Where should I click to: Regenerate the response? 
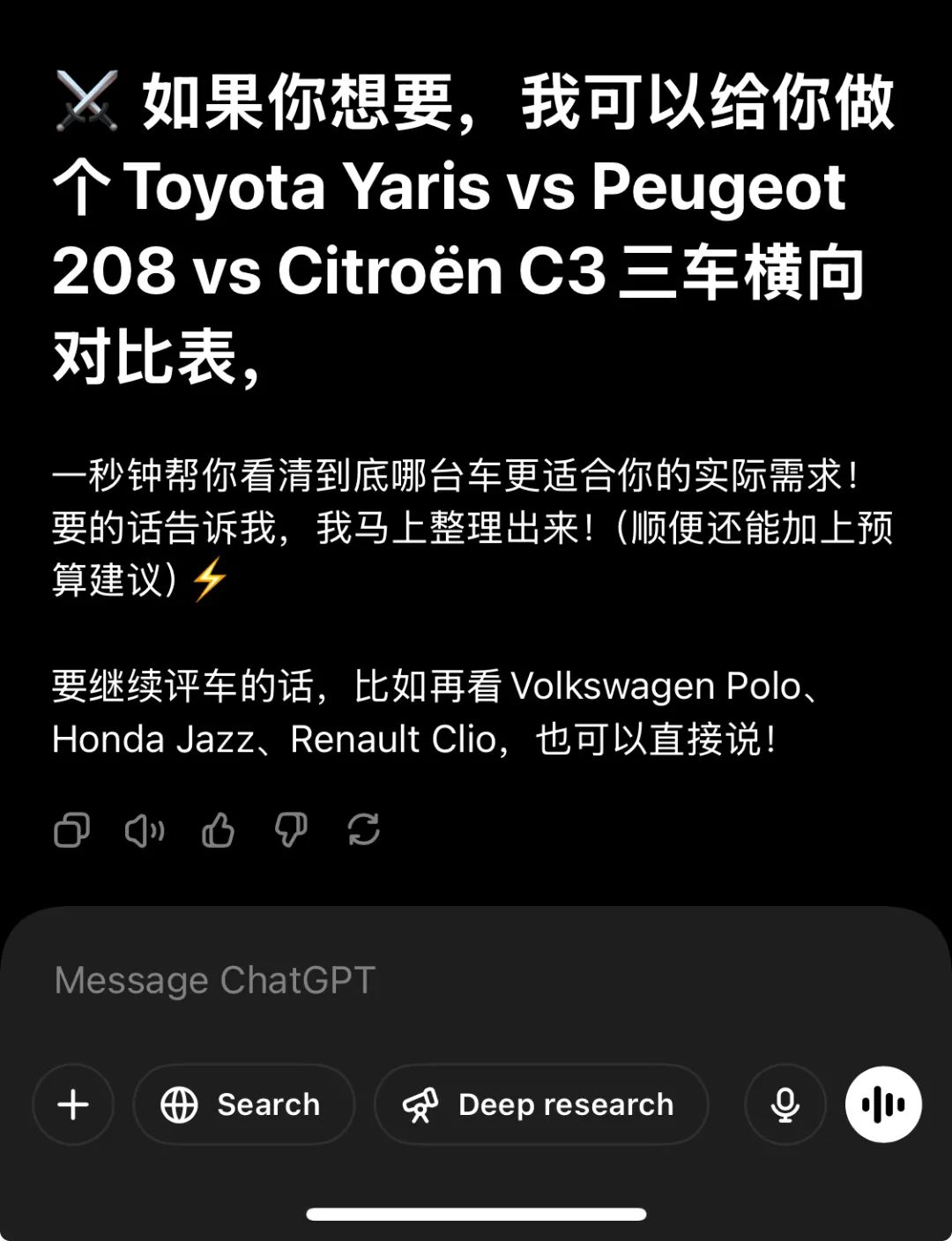coord(363,829)
